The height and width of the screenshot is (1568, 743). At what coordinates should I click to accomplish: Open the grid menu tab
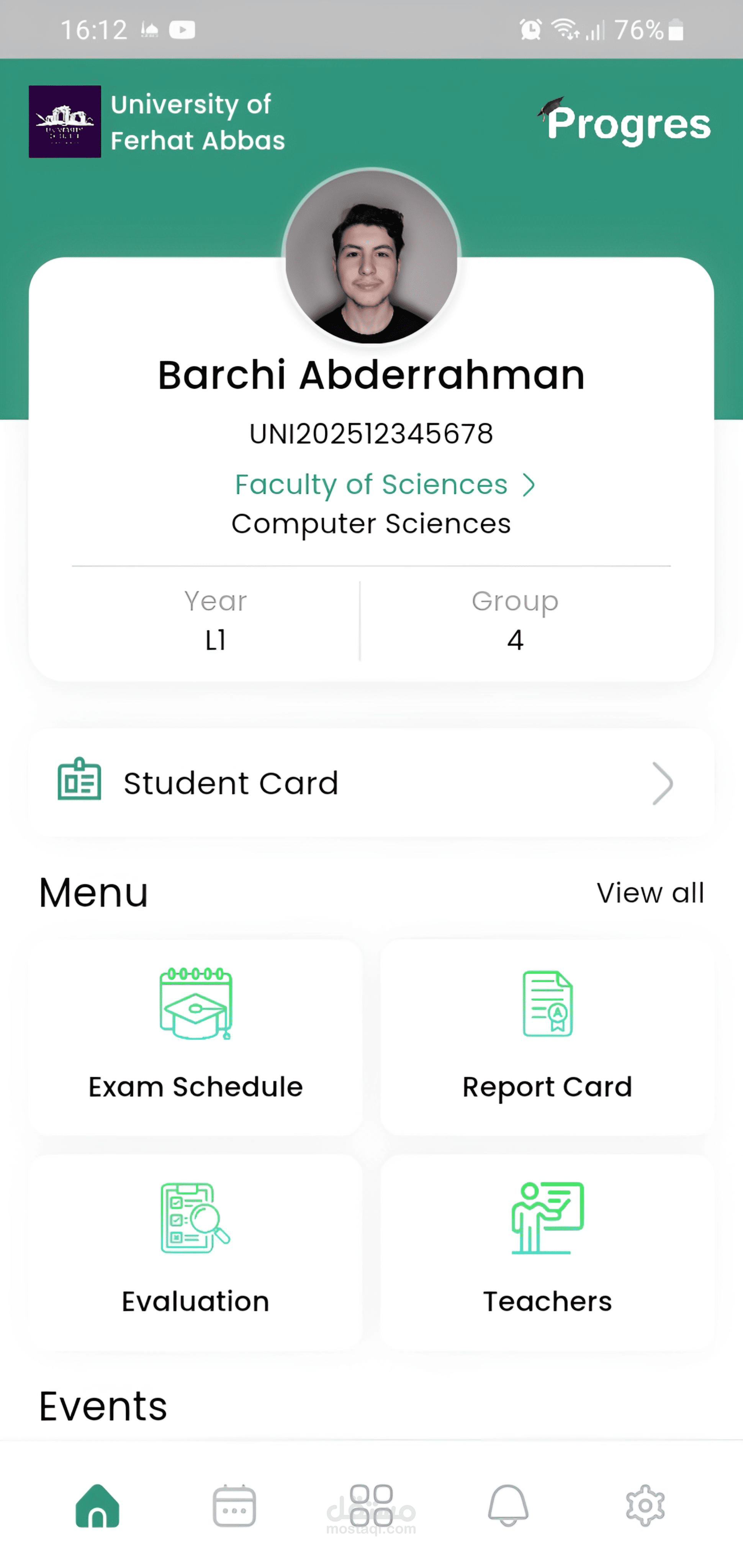point(371,1506)
